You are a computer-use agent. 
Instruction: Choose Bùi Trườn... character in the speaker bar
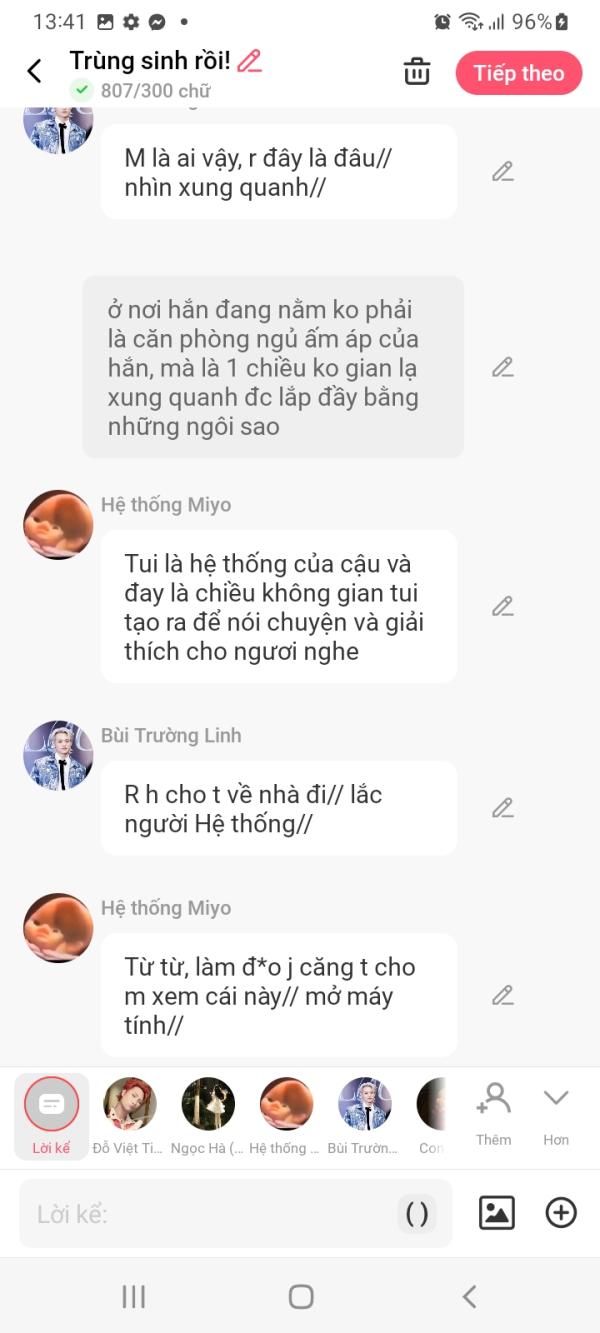(364, 1115)
